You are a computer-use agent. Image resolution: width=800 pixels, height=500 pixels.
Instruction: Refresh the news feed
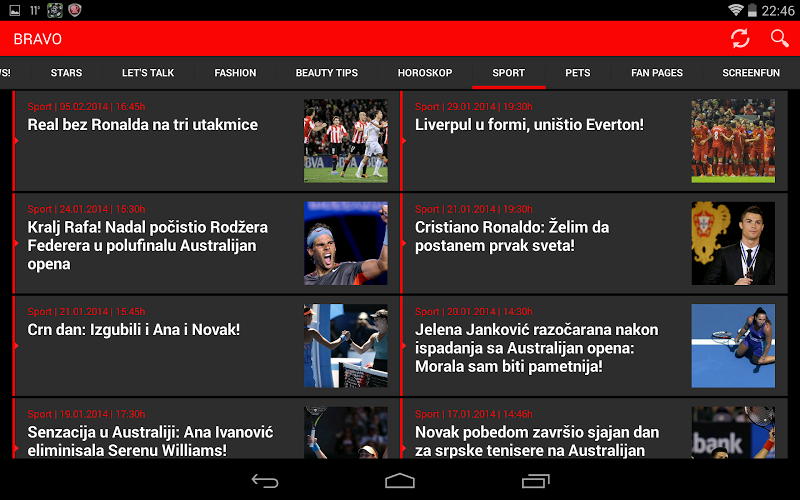[740, 39]
